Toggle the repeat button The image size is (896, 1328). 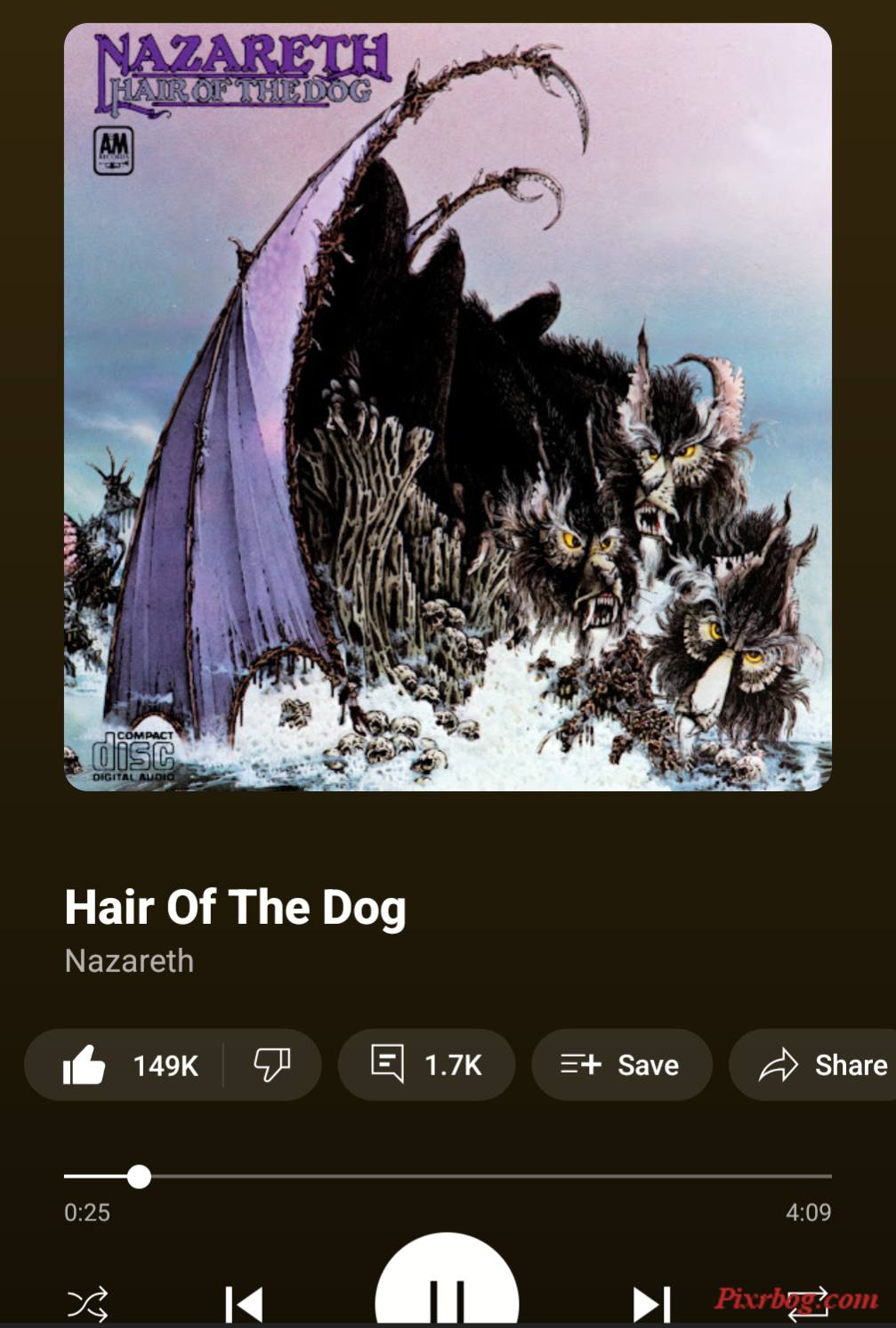[808, 1304]
